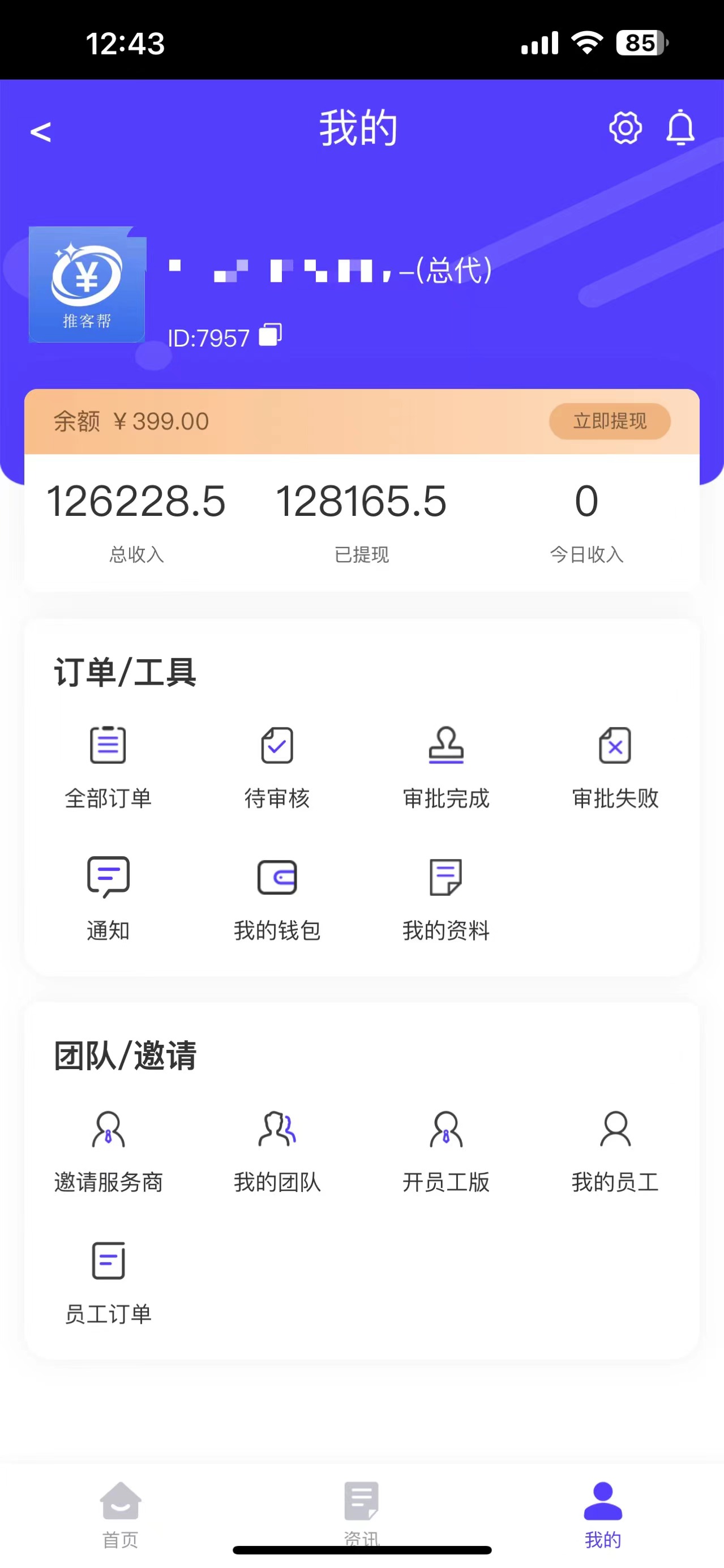Screen dimensions: 724x1568
Task: Show 审批失败 rejected orders
Action: pyautogui.click(x=615, y=766)
